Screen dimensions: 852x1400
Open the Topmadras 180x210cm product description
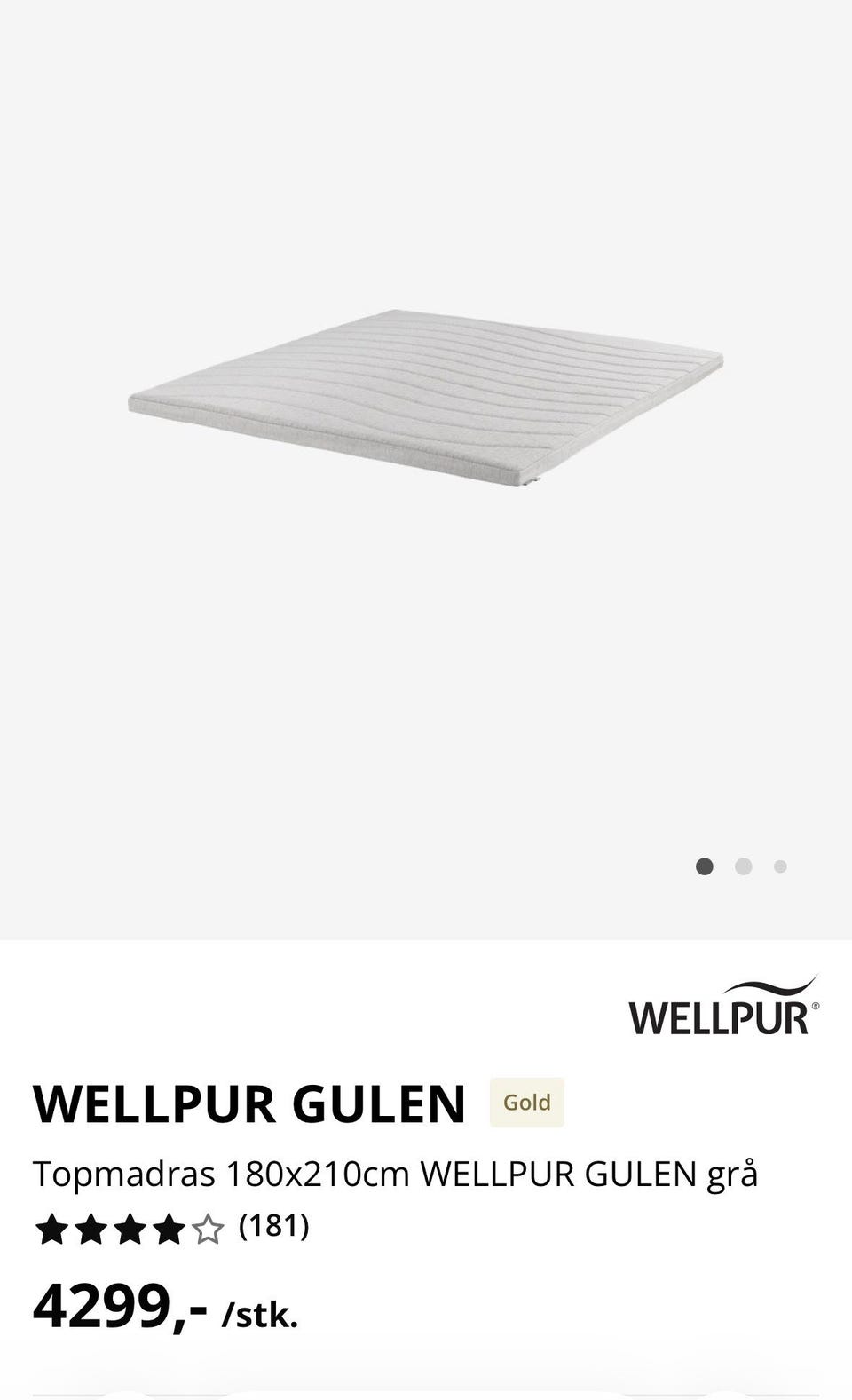pyautogui.click(x=396, y=1172)
